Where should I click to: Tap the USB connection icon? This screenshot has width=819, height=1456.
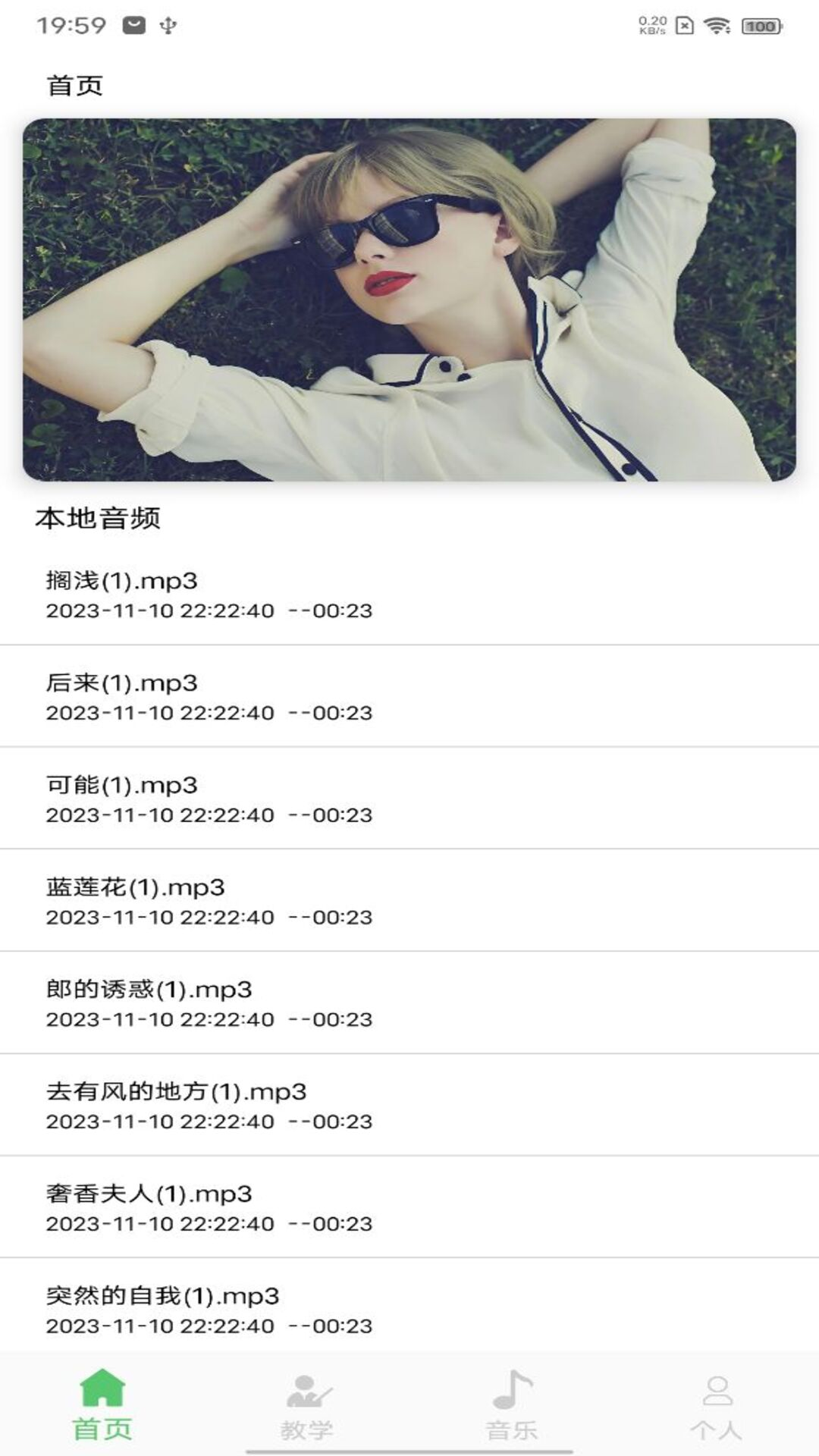(x=167, y=23)
